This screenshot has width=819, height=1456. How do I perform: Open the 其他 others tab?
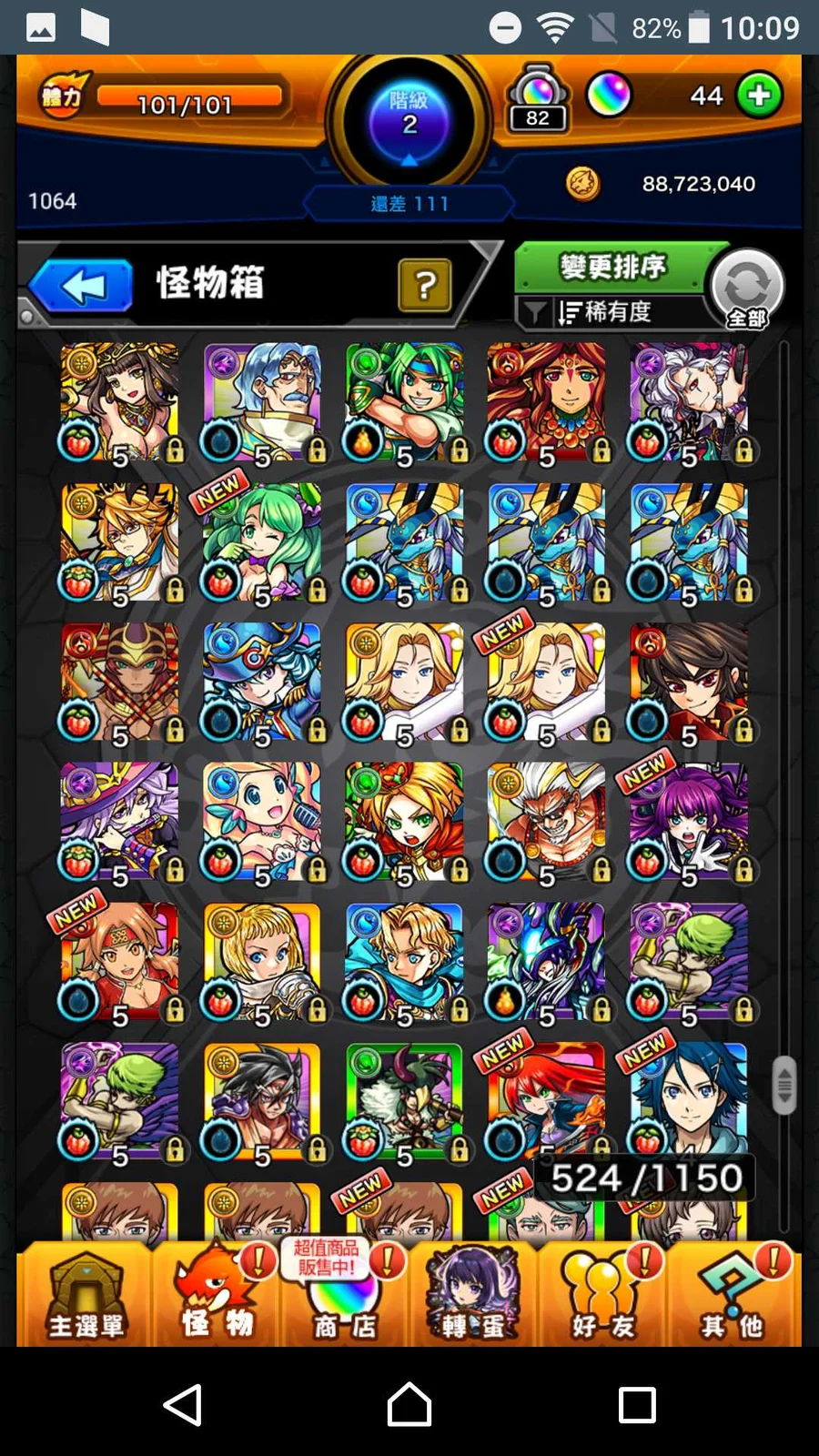point(733,1295)
